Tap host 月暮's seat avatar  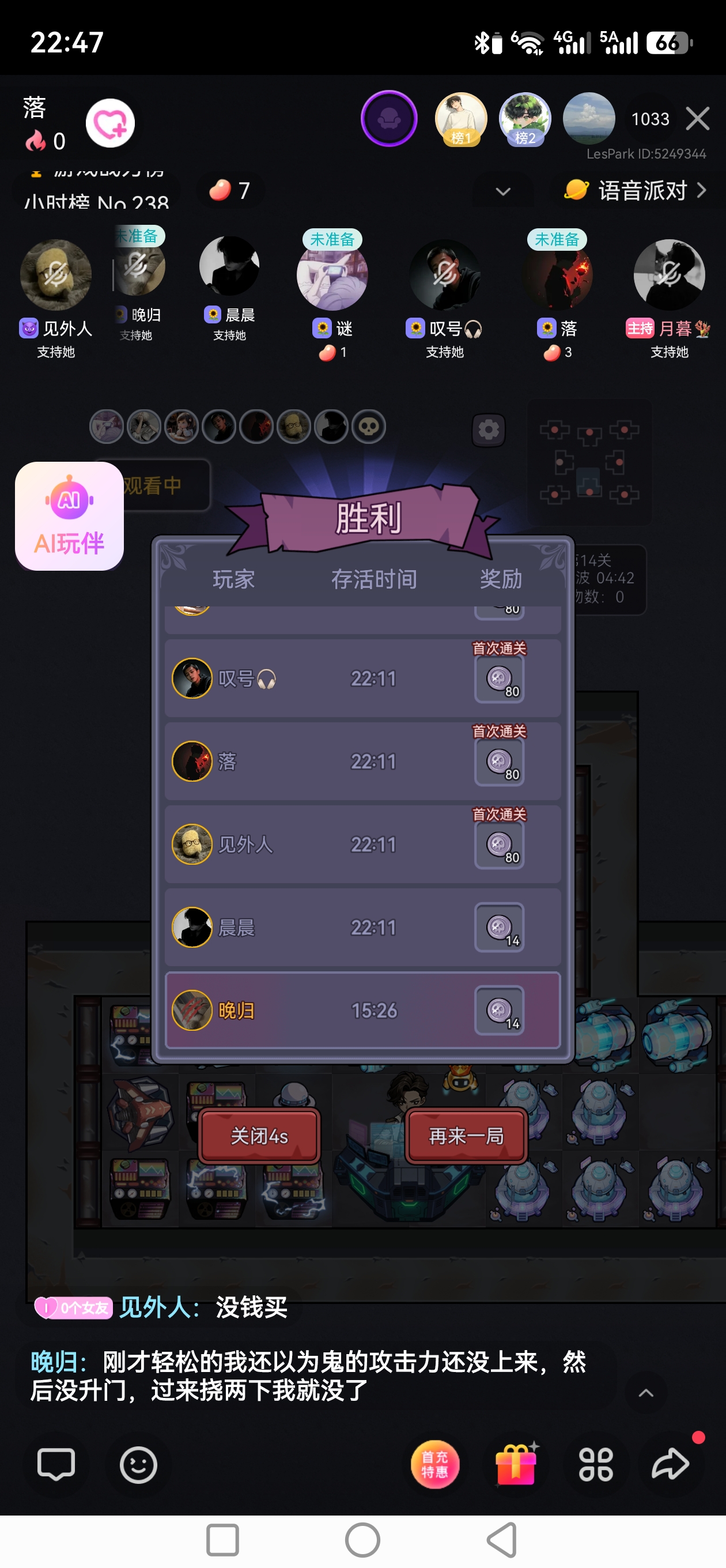click(669, 274)
